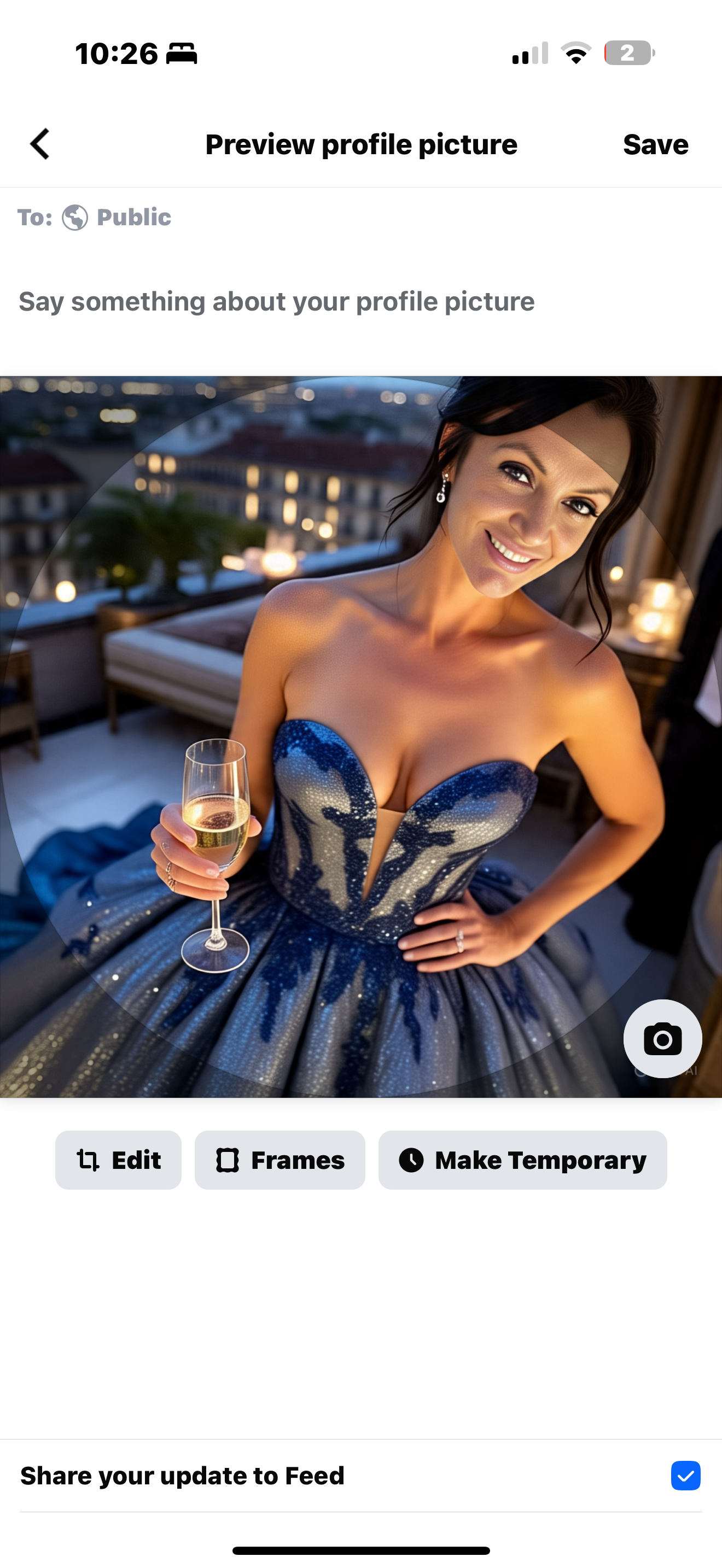Edit the profile picture crop
This screenshot has height=1568, width=722.
click(118, 1160)
